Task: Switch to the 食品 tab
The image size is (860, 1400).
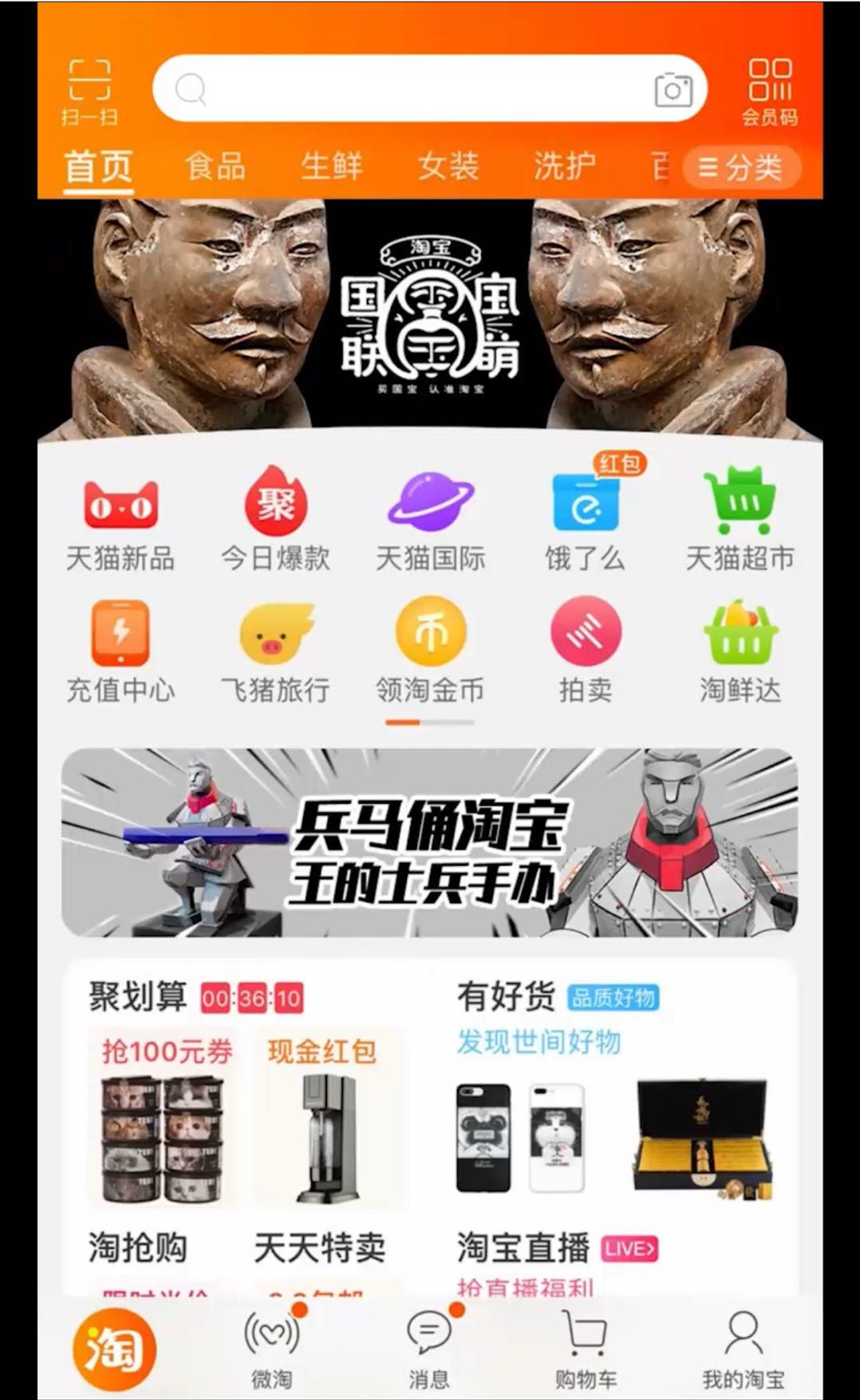Action: (x=215, y=168)
